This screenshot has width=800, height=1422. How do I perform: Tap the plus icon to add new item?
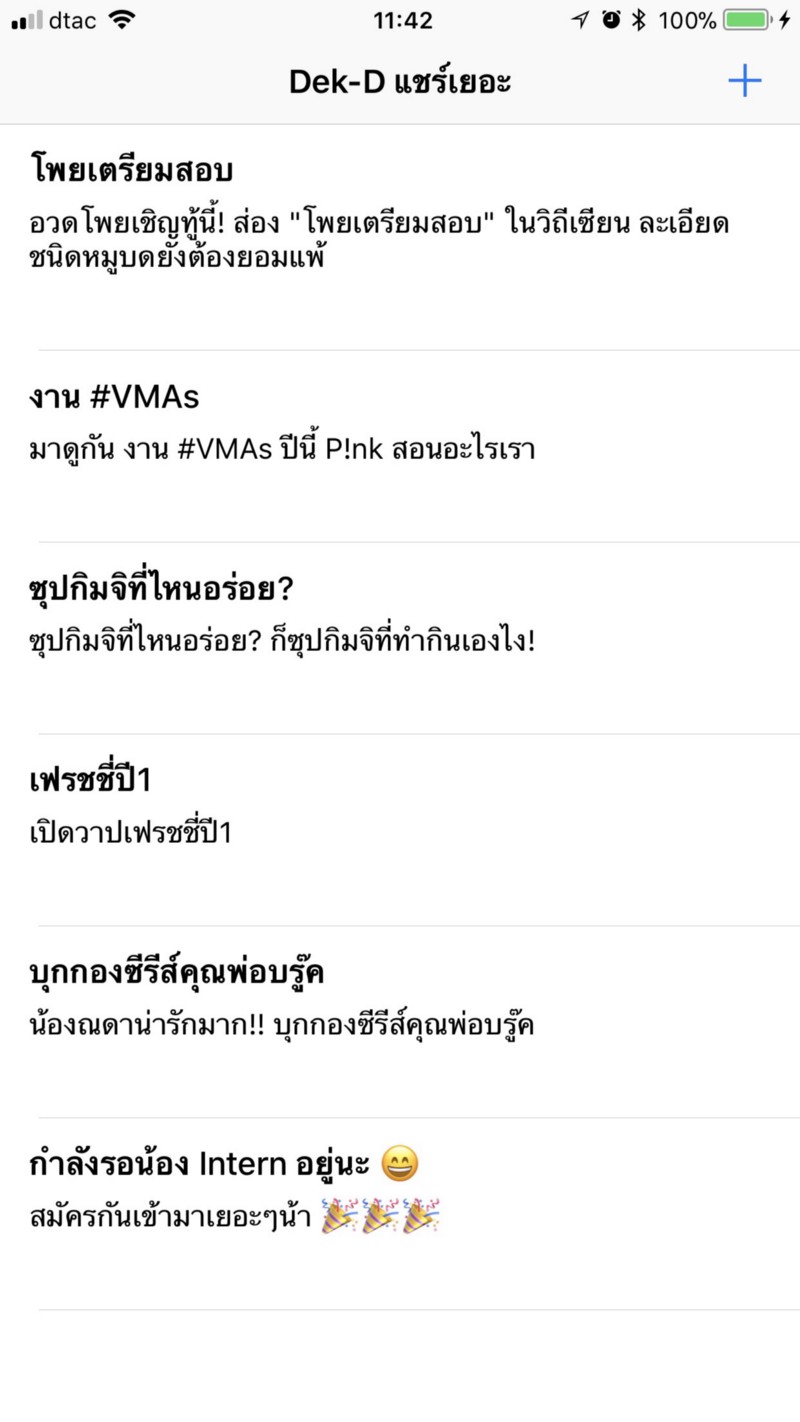coord(744,81)
